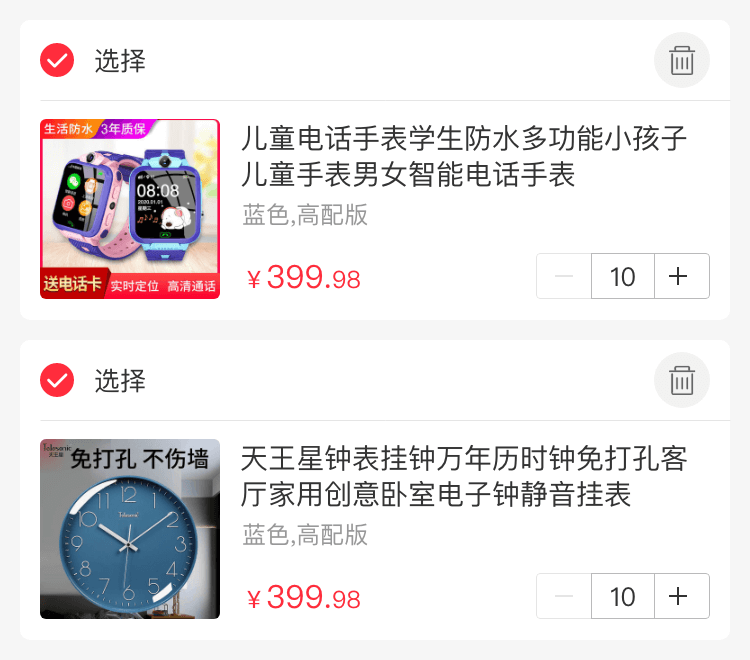Open the kids' phone watch product image
Screen dimensions: 750x660
click(x=130, y=209)
